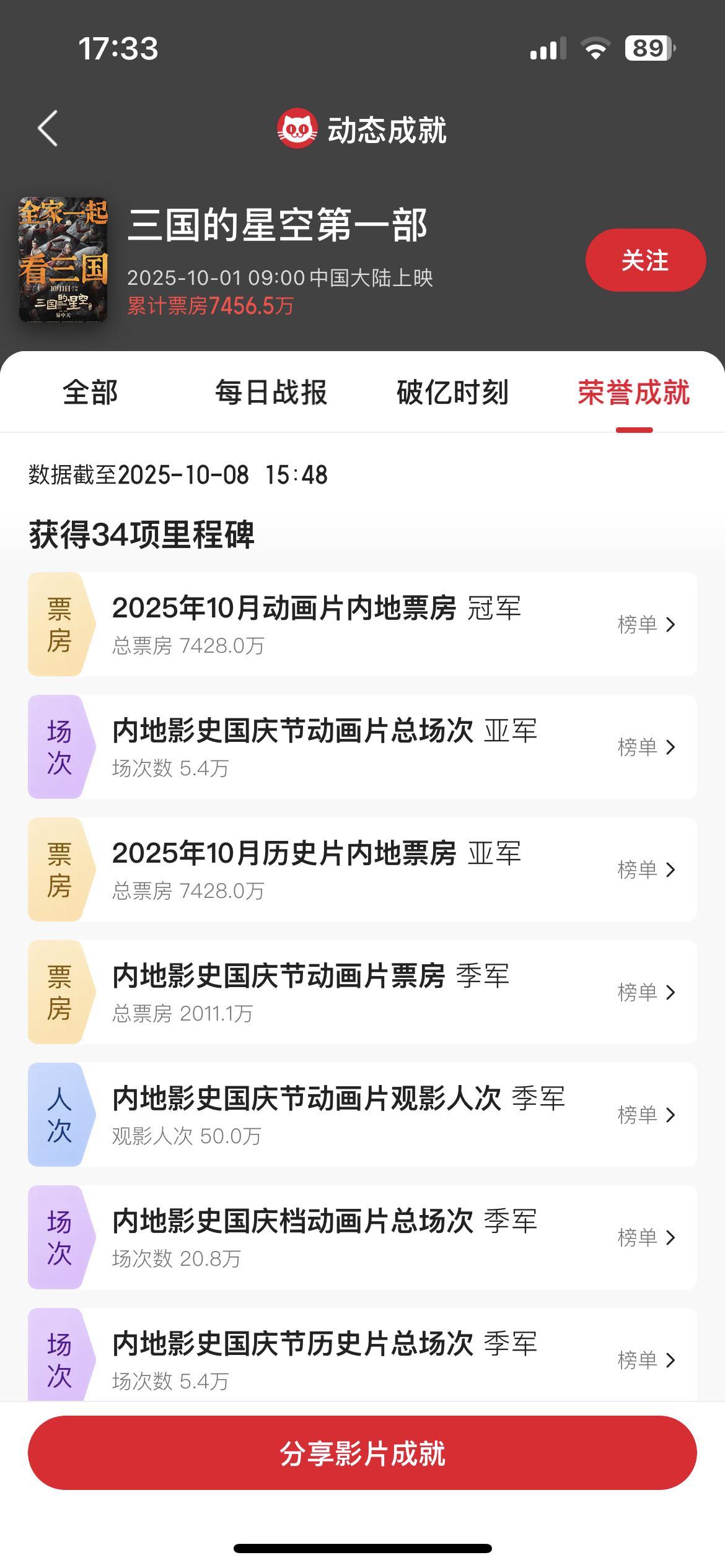The width and height of the screenshot is (725, 1568).
Task: Go back using the top-left arrow
Action: tap(48, 129)
